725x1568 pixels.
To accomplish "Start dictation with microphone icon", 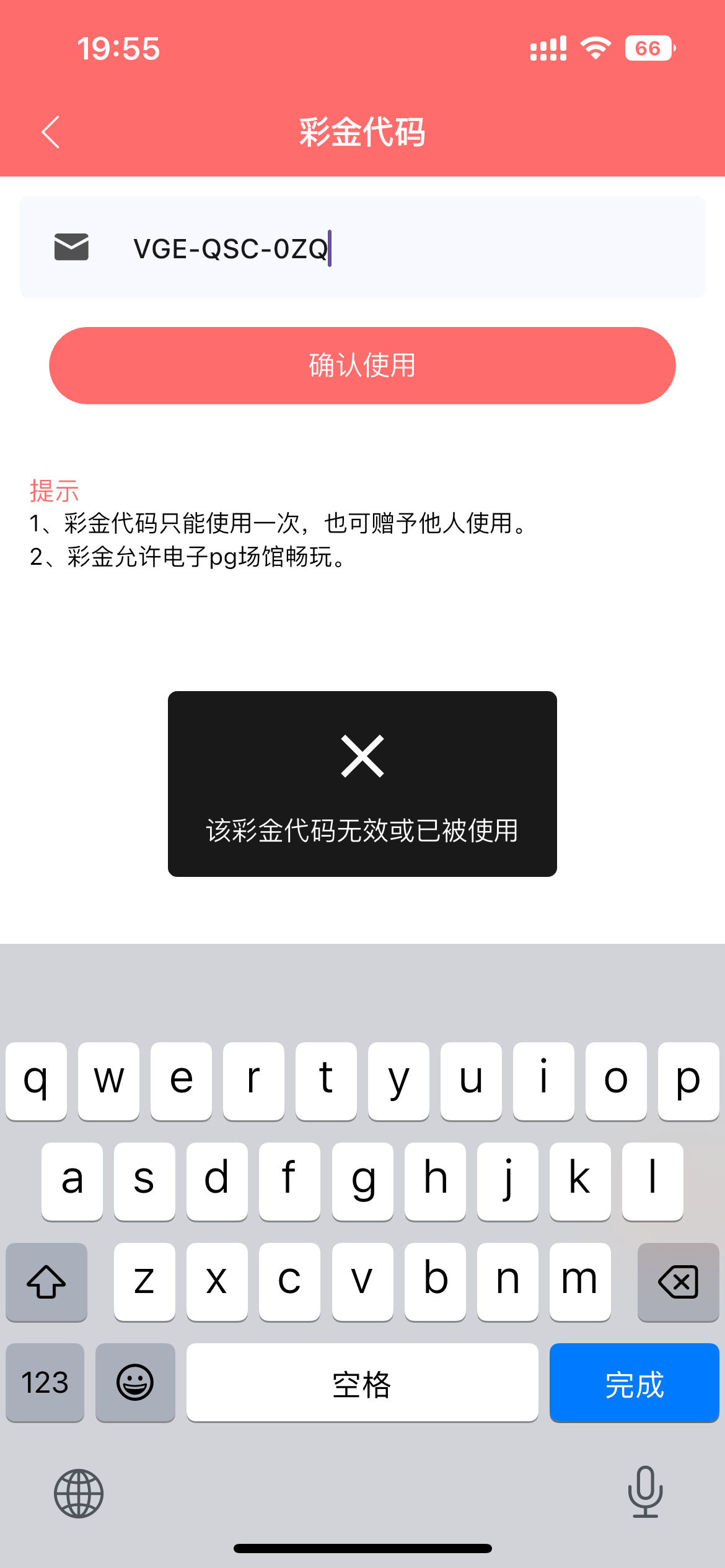I will (x=646, y=1492).
